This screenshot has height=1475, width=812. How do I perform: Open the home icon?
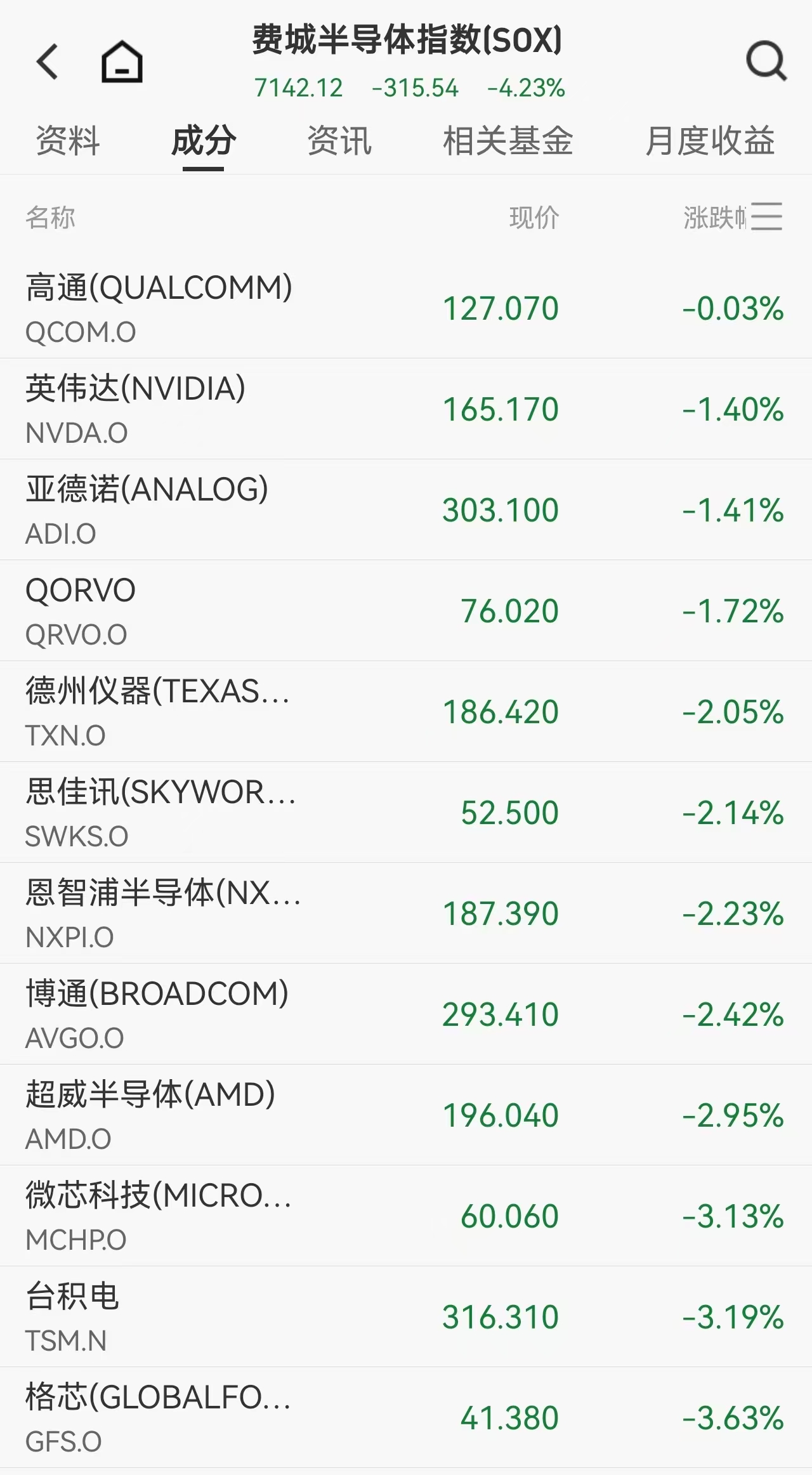(x=122, y=62)
